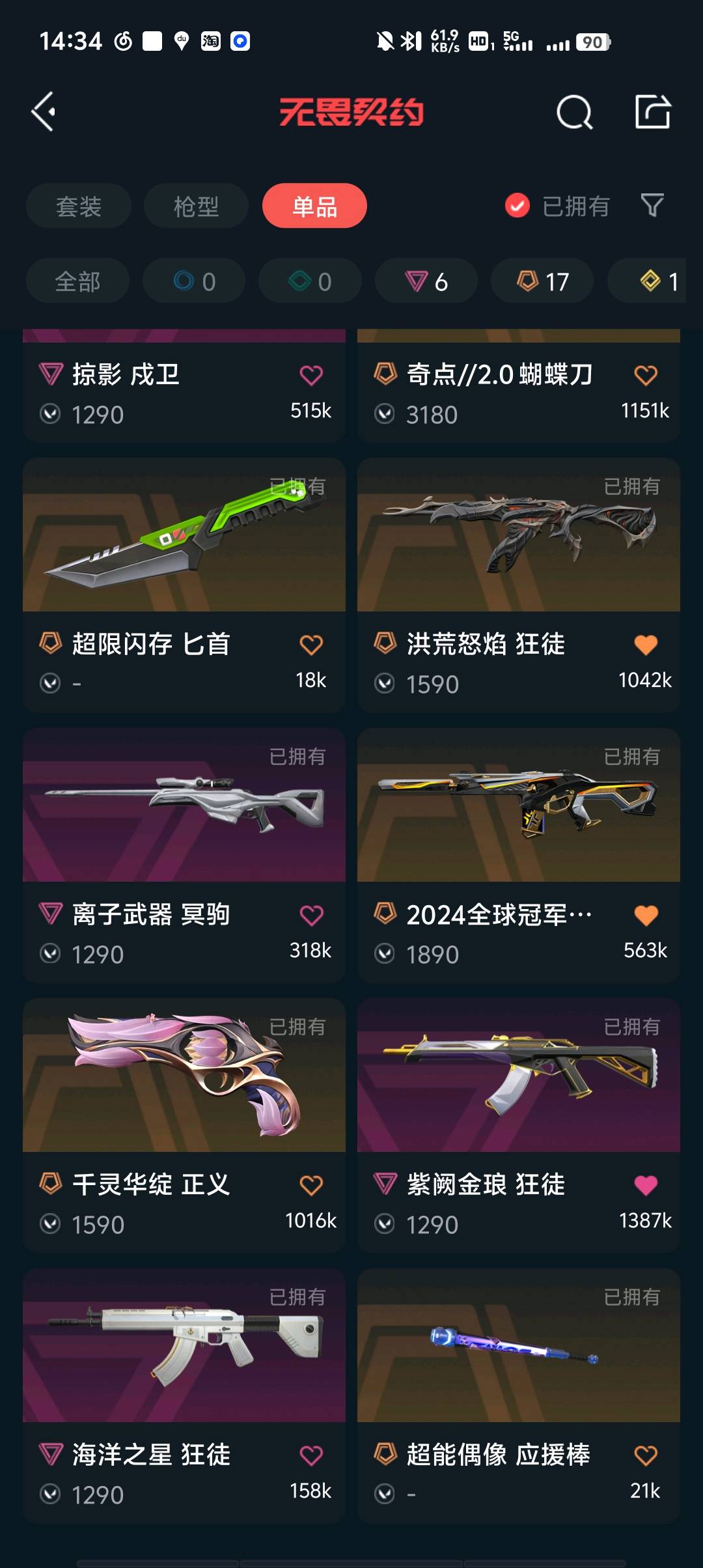Select the 单品 tab

point(314,206)
